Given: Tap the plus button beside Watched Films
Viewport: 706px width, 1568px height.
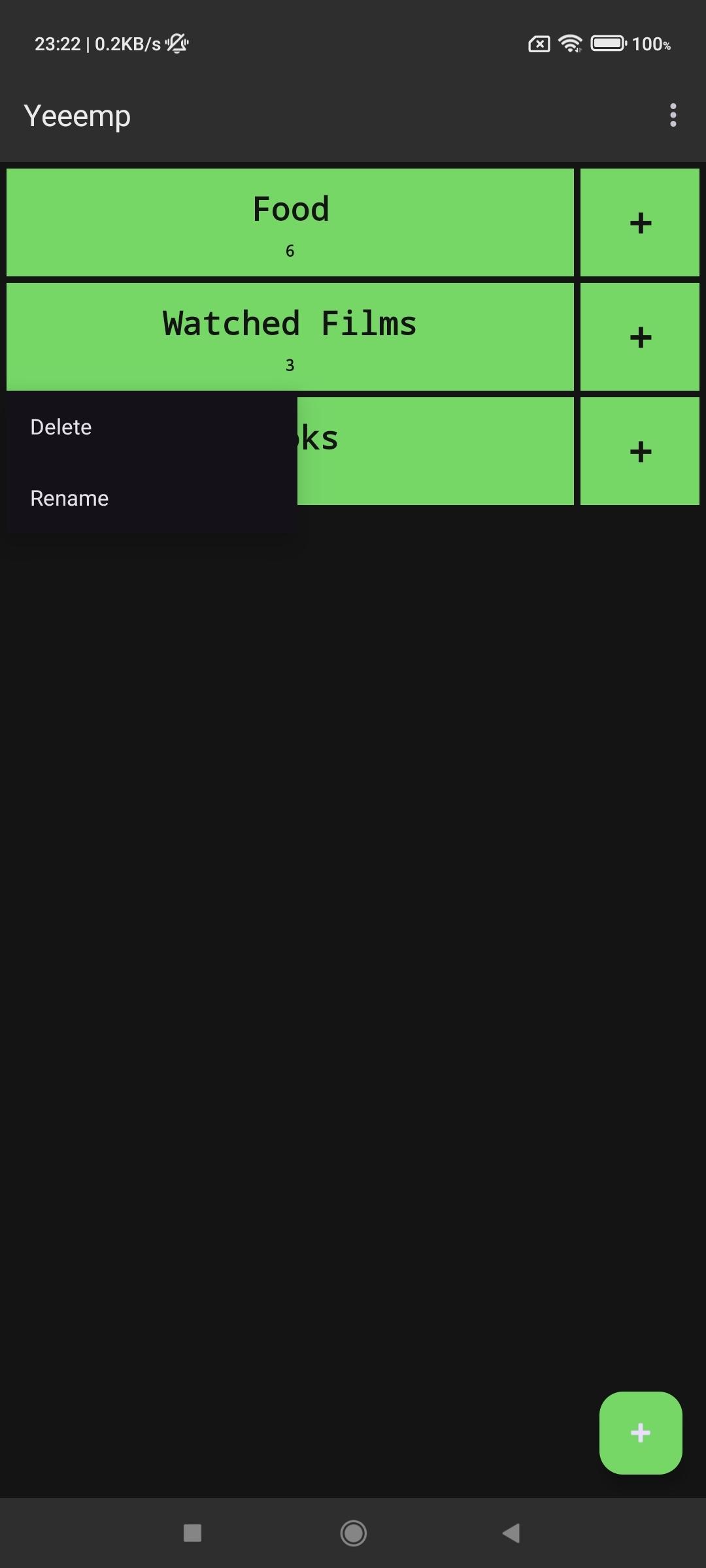Looking at the screenshot, I should [640, 337].
